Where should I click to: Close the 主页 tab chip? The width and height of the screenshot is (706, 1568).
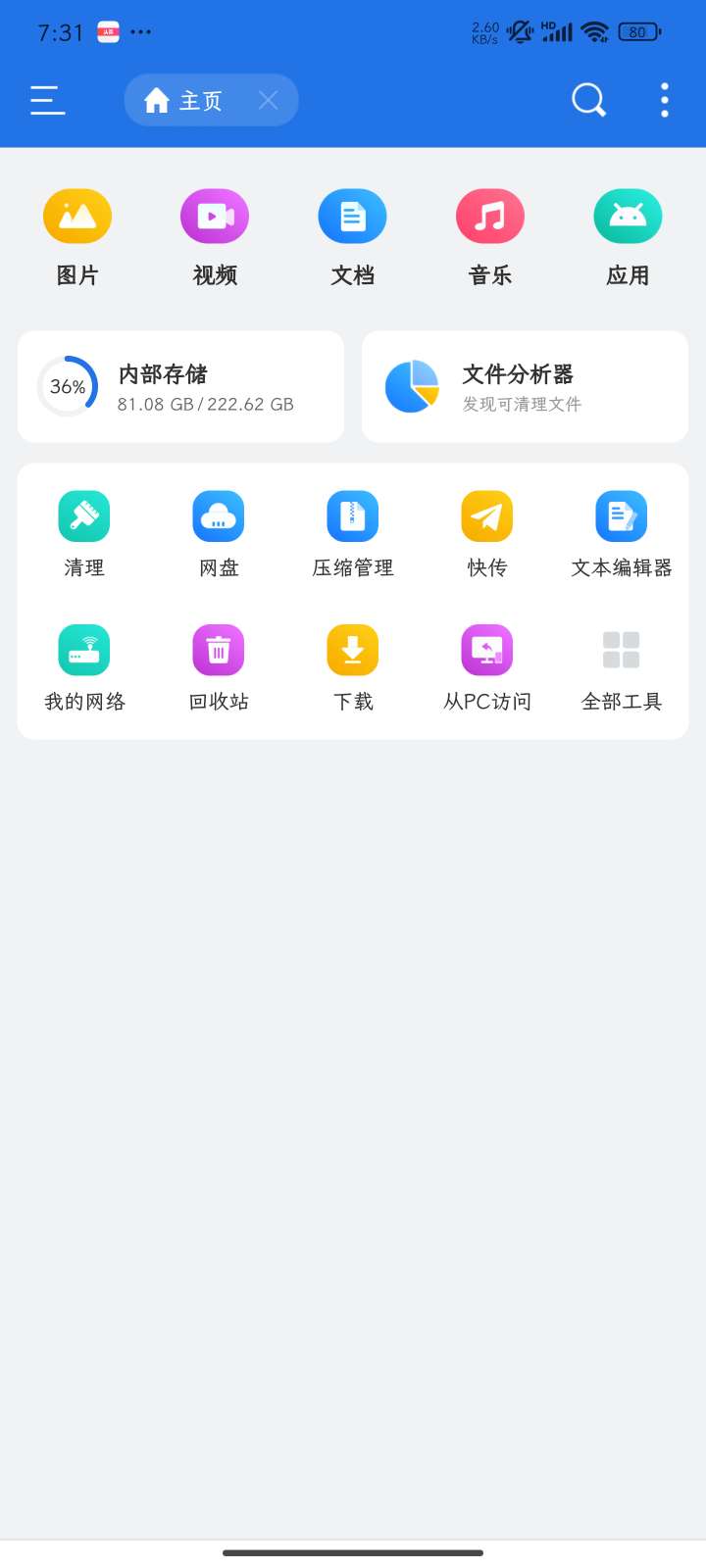coord(268,100)
